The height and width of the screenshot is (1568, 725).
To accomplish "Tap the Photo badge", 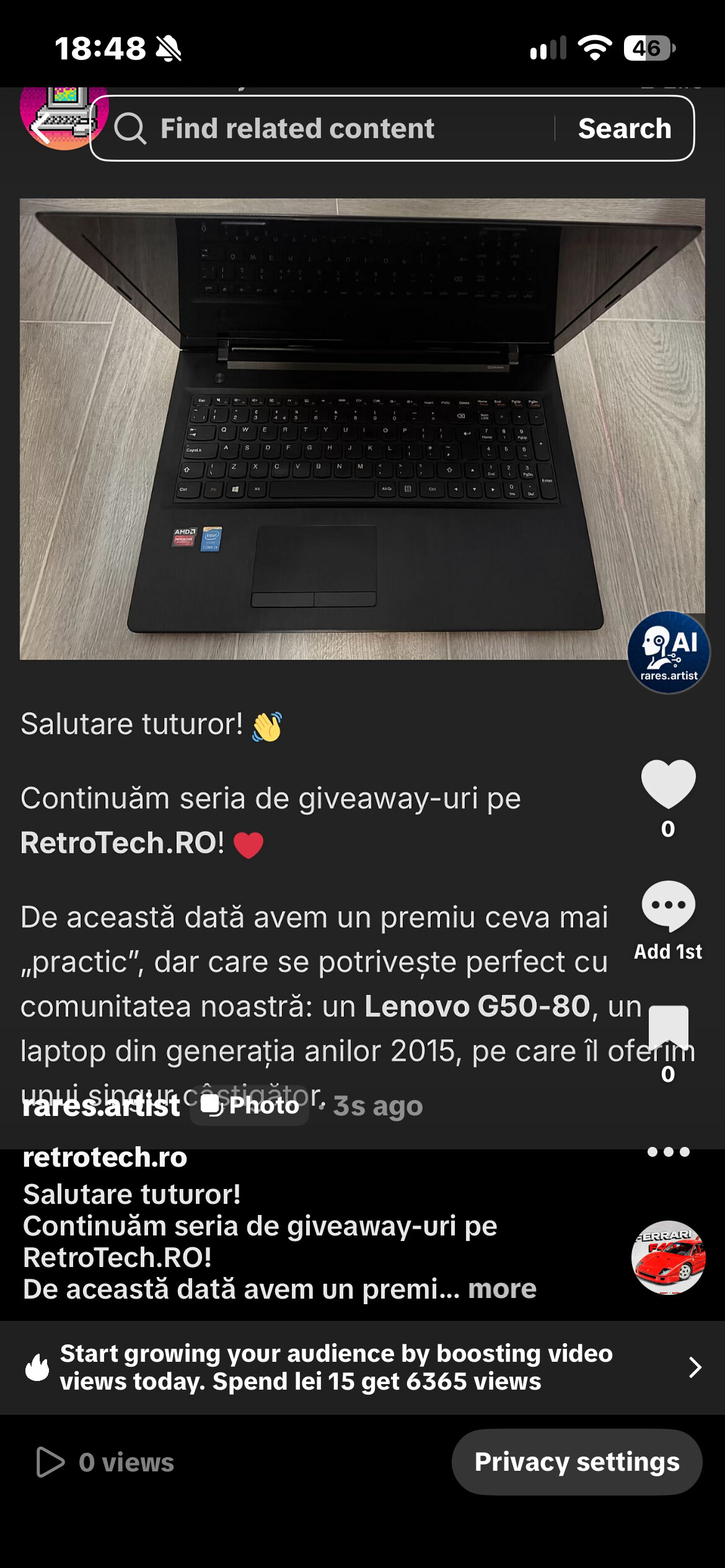I will [x=249, y=1105].
